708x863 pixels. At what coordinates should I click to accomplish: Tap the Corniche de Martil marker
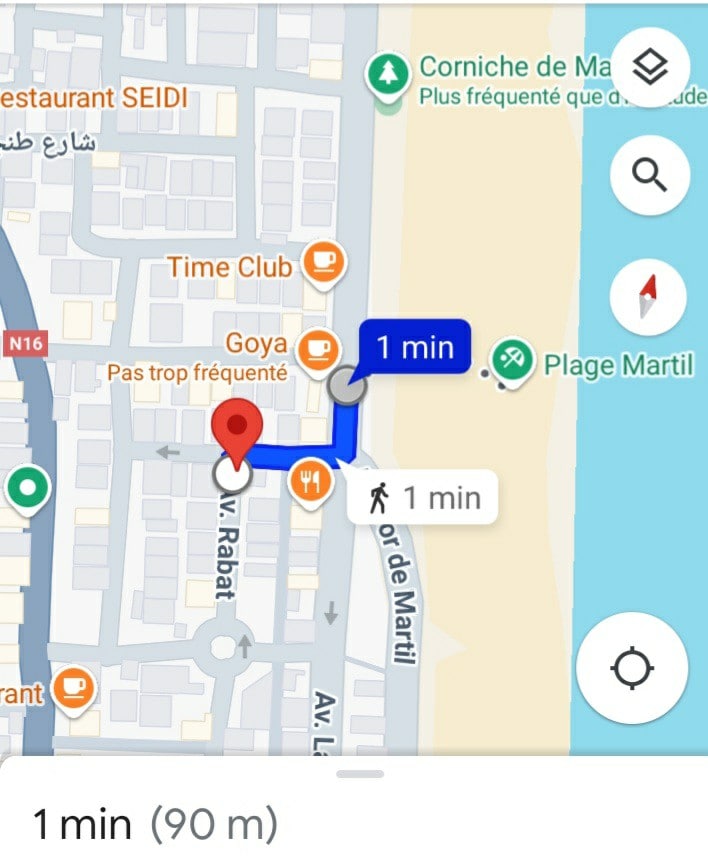point(389,73)
